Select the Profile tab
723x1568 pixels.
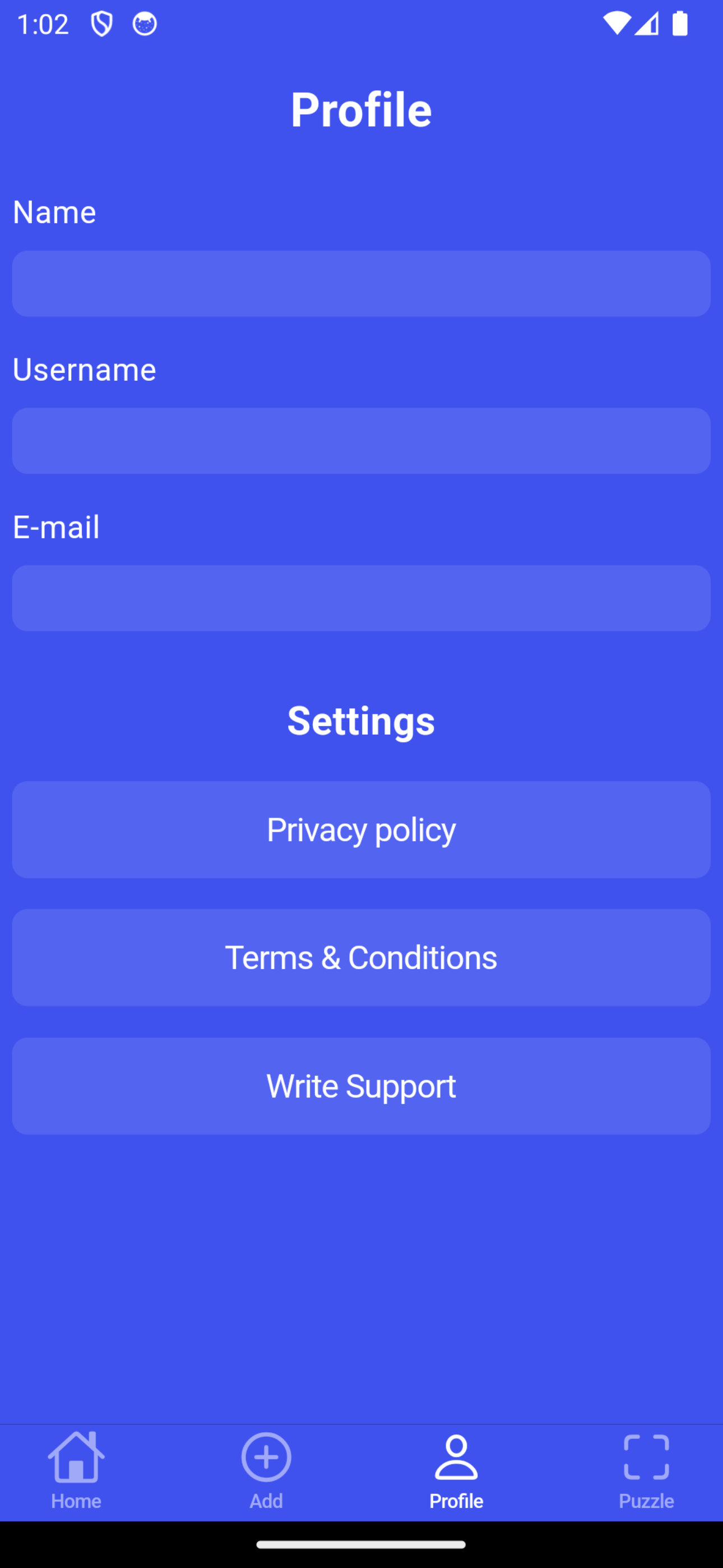(x=456, y=1469)
